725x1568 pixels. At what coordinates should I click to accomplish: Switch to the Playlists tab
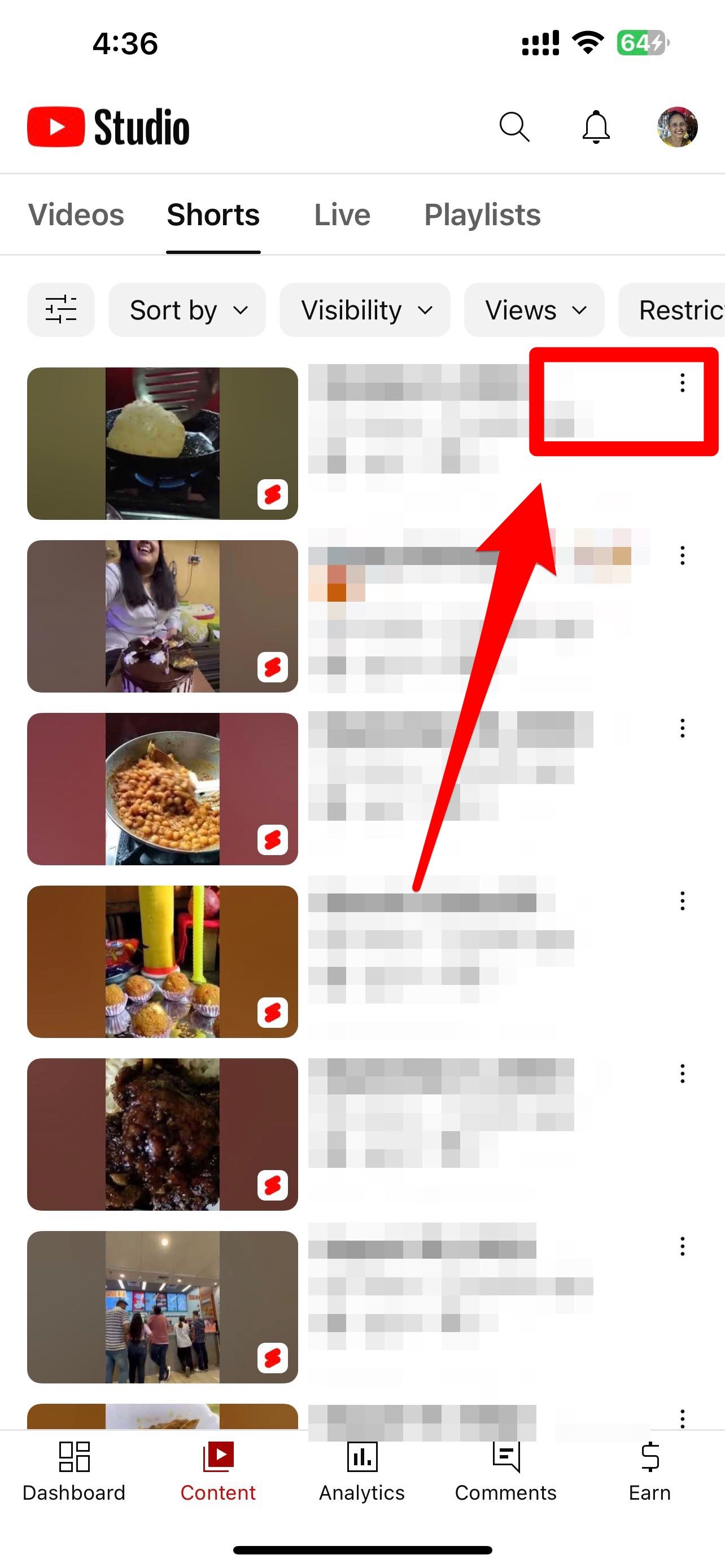(x=482, y=215)
